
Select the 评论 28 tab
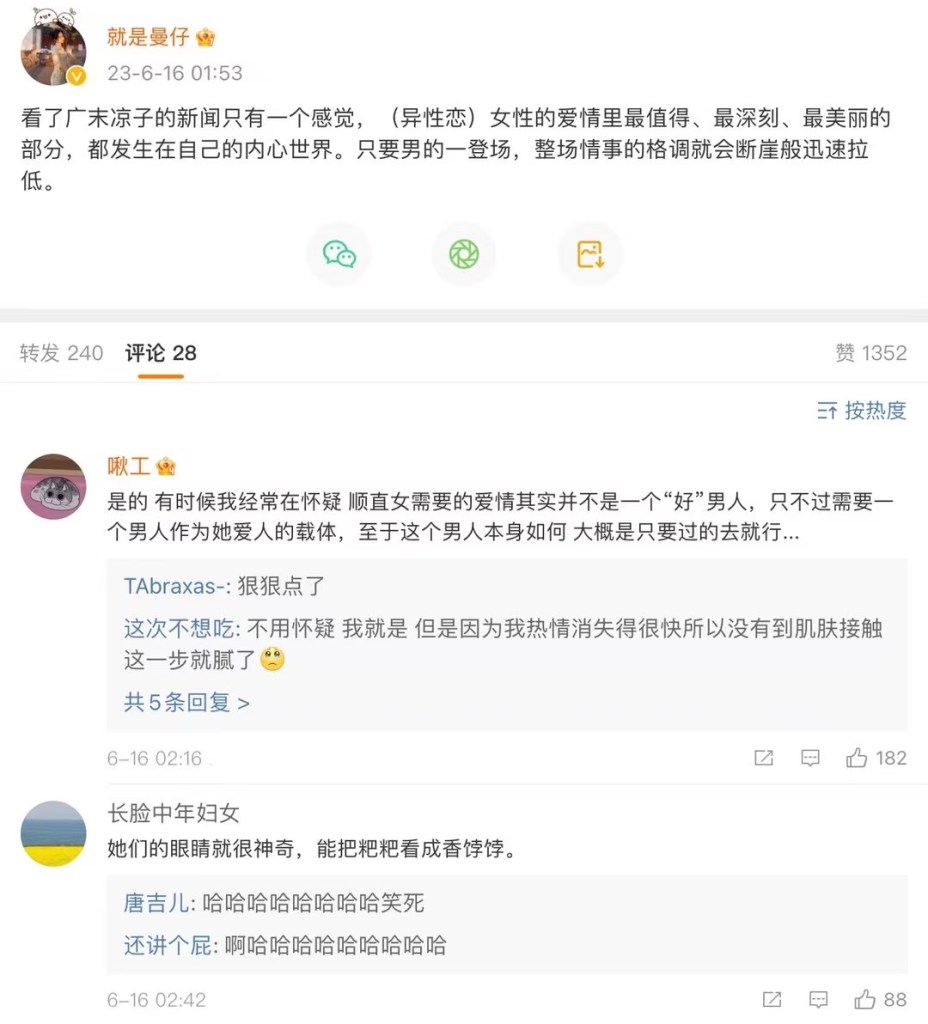point(160,352)
